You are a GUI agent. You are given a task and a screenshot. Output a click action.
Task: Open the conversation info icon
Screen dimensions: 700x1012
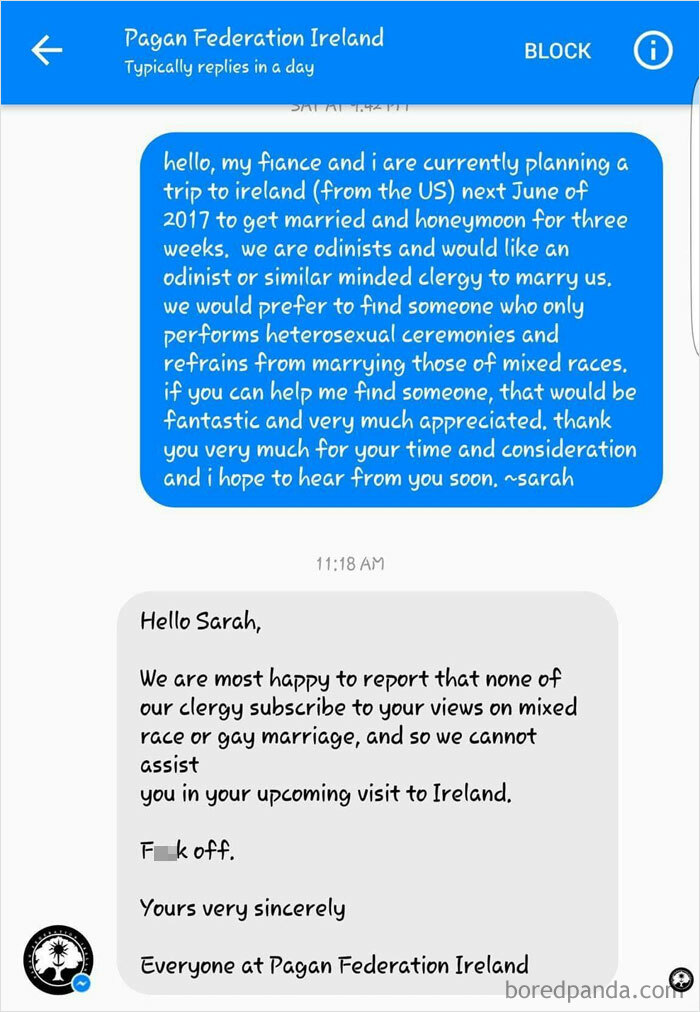[653, 51]
